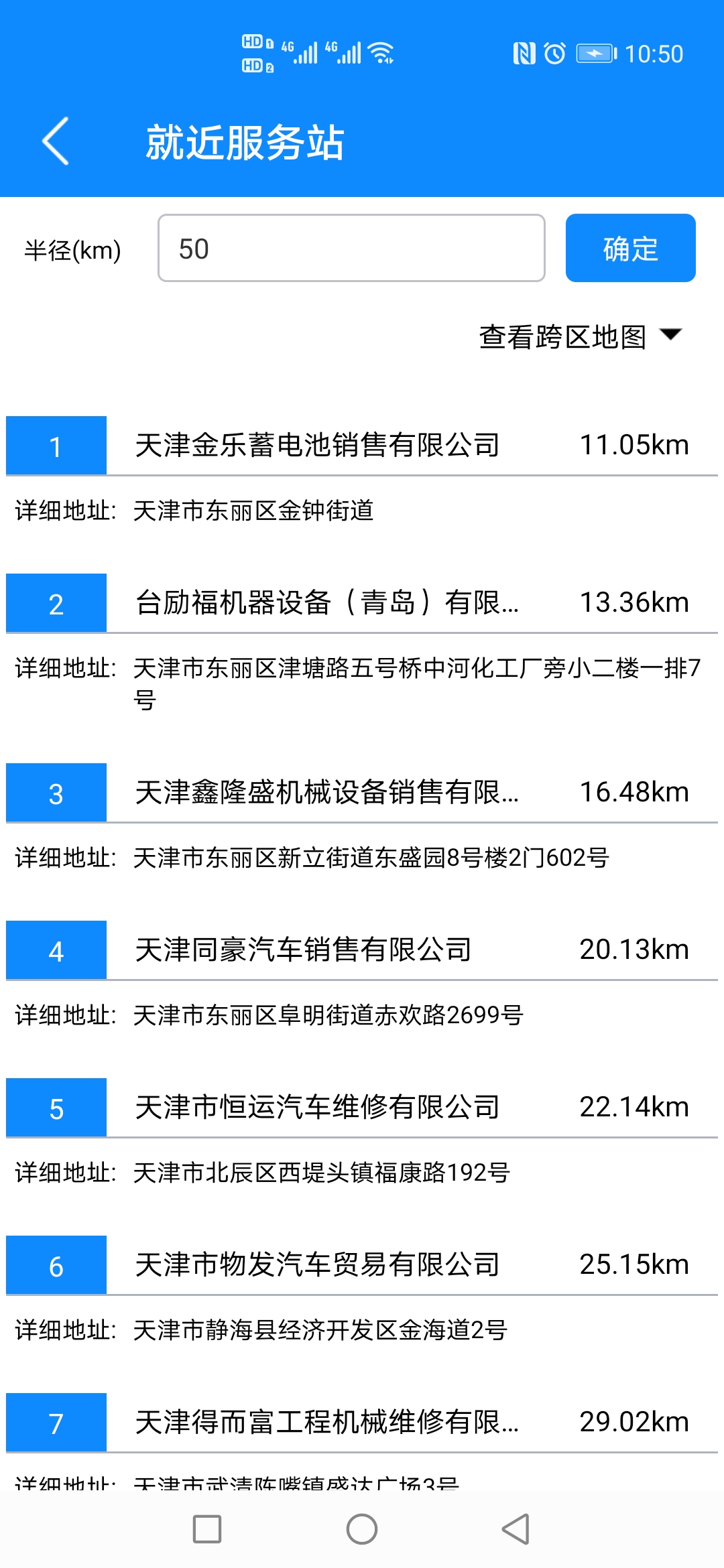
Task: Choose 天津市恒运汽车维修有限公司 station
Action: pyautogui.click(x=317, y=1108)
